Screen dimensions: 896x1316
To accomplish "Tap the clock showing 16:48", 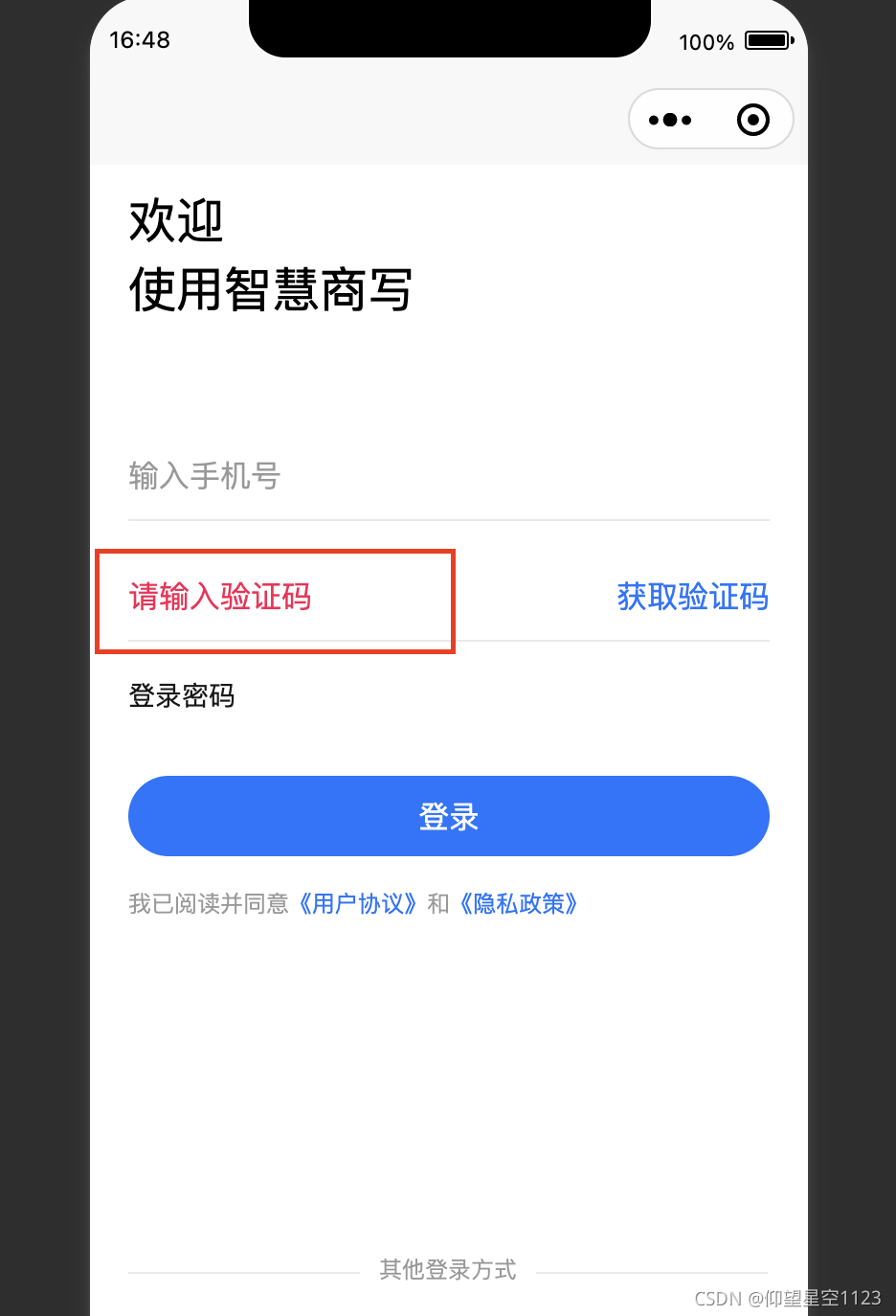I will (x=141, y=39).
